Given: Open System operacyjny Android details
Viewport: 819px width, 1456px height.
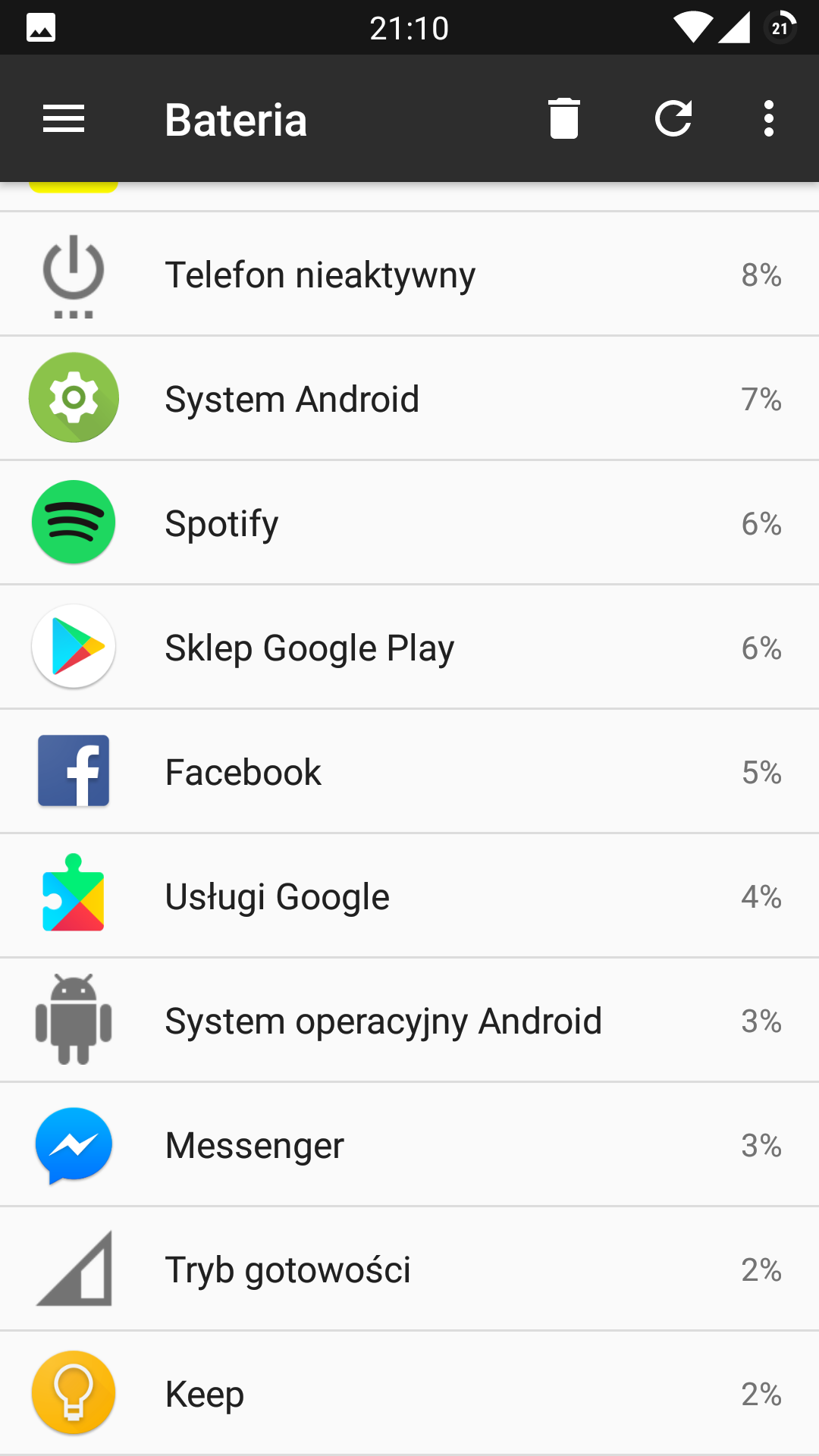Looking at the screenshot, I should [409, 1021].
